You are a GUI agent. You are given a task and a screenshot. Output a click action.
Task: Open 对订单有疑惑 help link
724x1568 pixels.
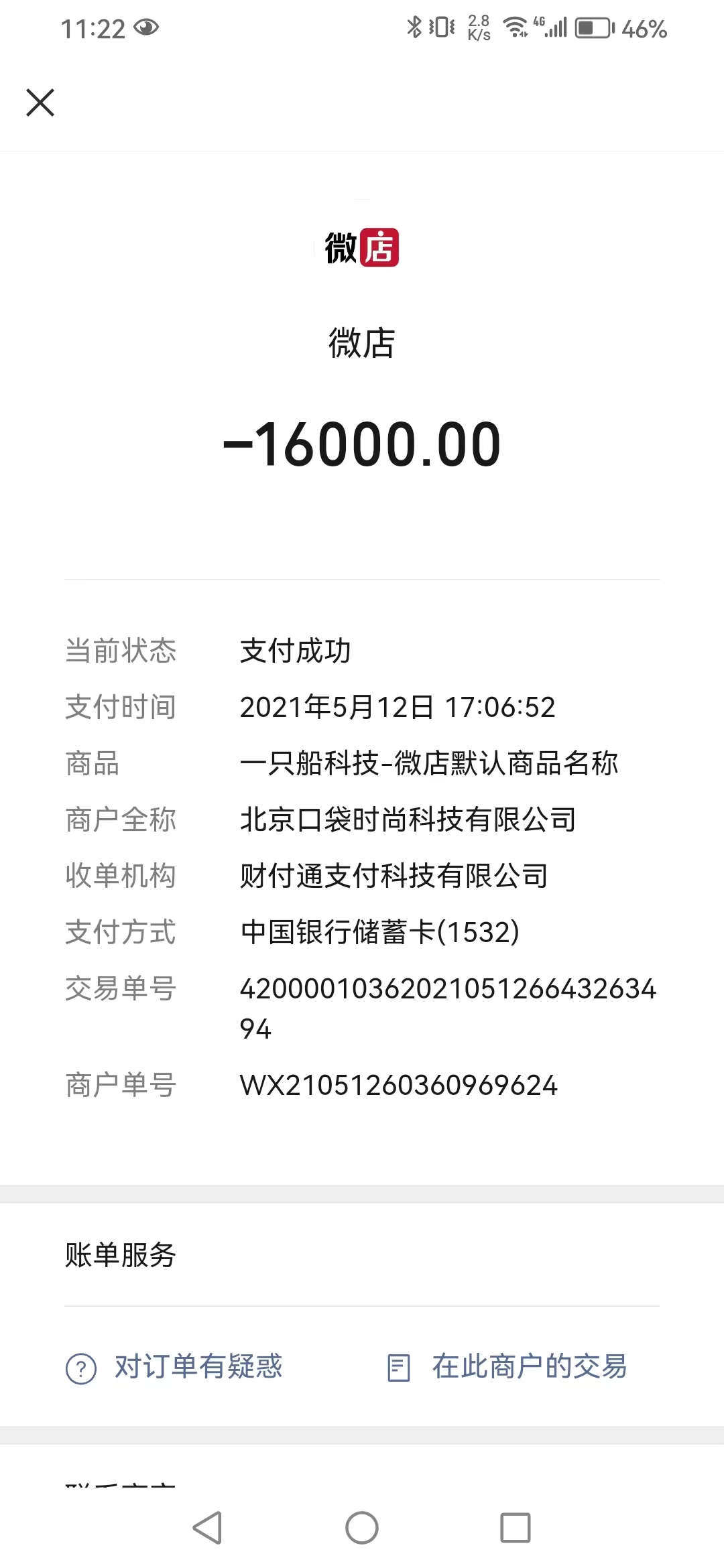[x=175, y=1367]
